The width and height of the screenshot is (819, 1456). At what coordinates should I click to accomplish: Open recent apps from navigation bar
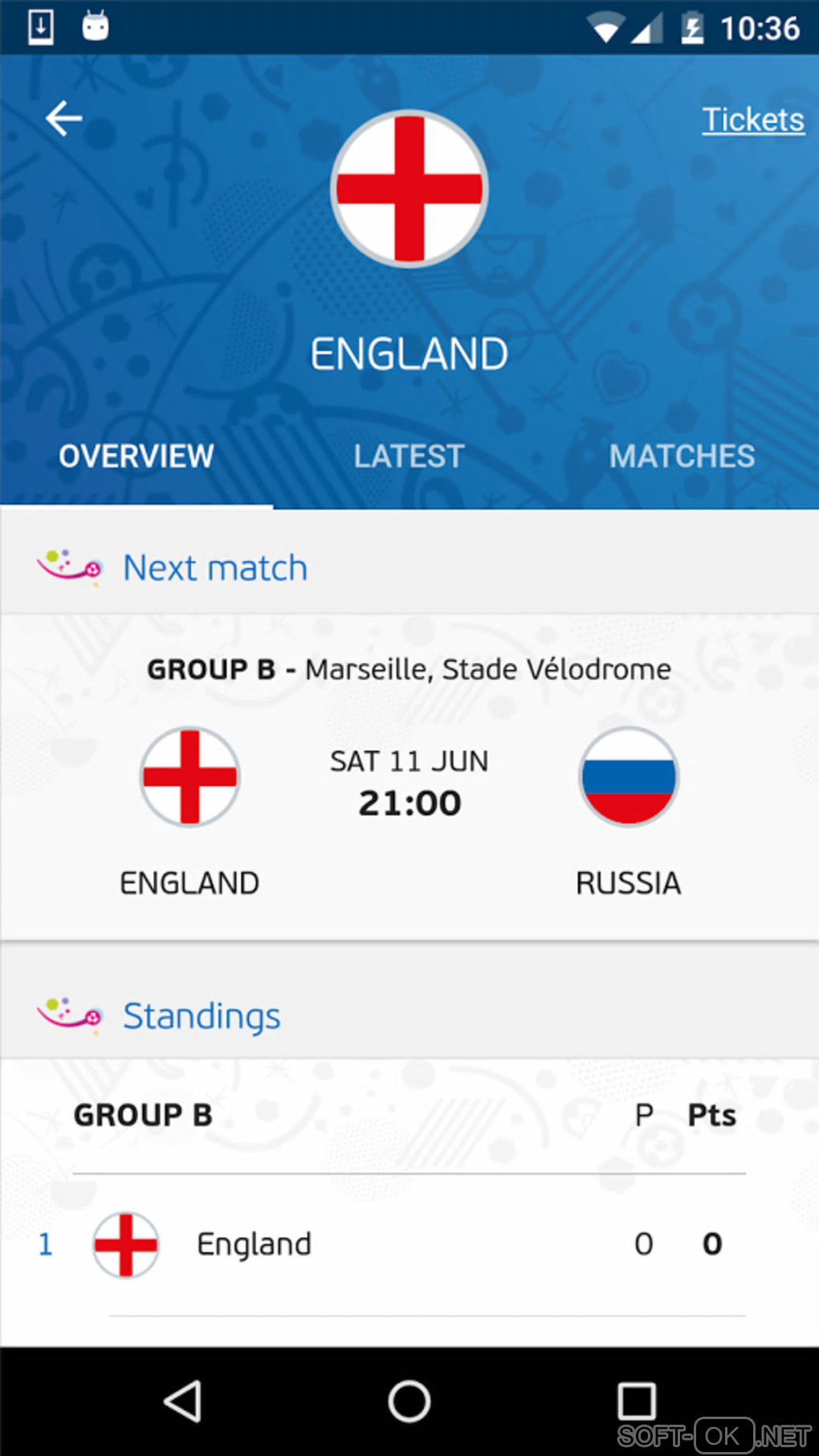click(636, 1402)
